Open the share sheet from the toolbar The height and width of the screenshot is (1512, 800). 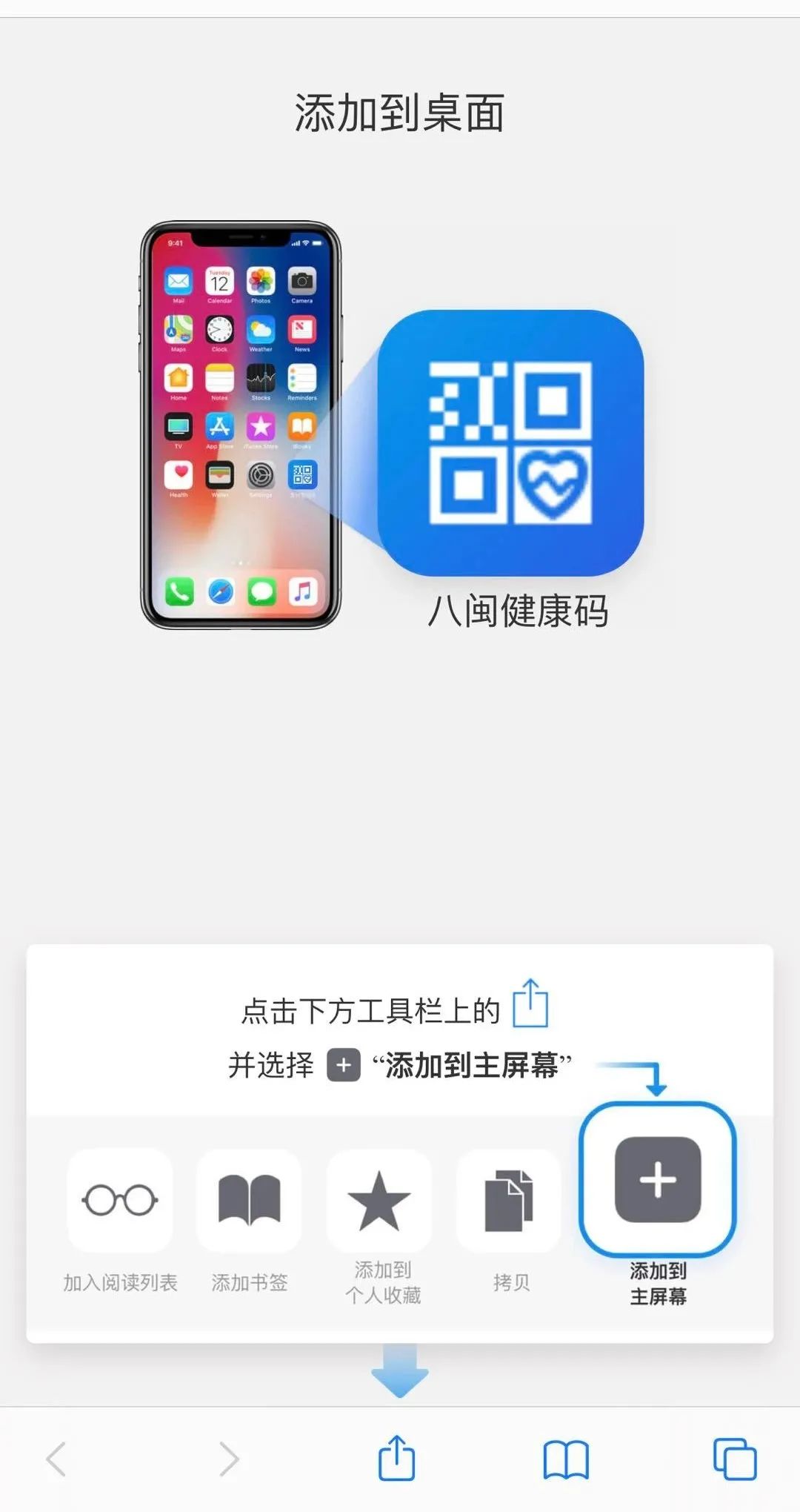[x=396, y=1458]
